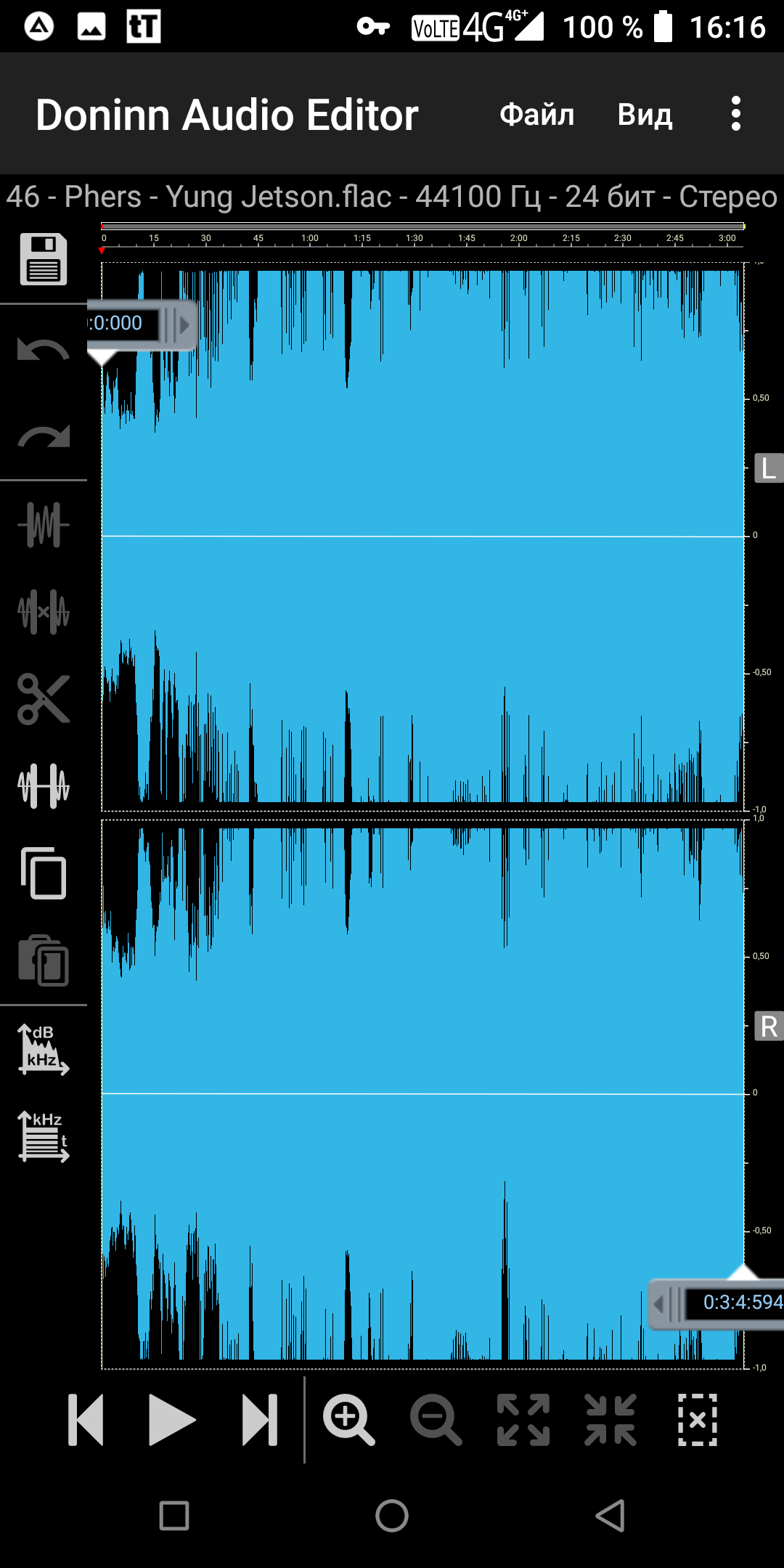Save the audio file with floppy icon
The height and width of the screenshot is (1568, 784).
44,259
